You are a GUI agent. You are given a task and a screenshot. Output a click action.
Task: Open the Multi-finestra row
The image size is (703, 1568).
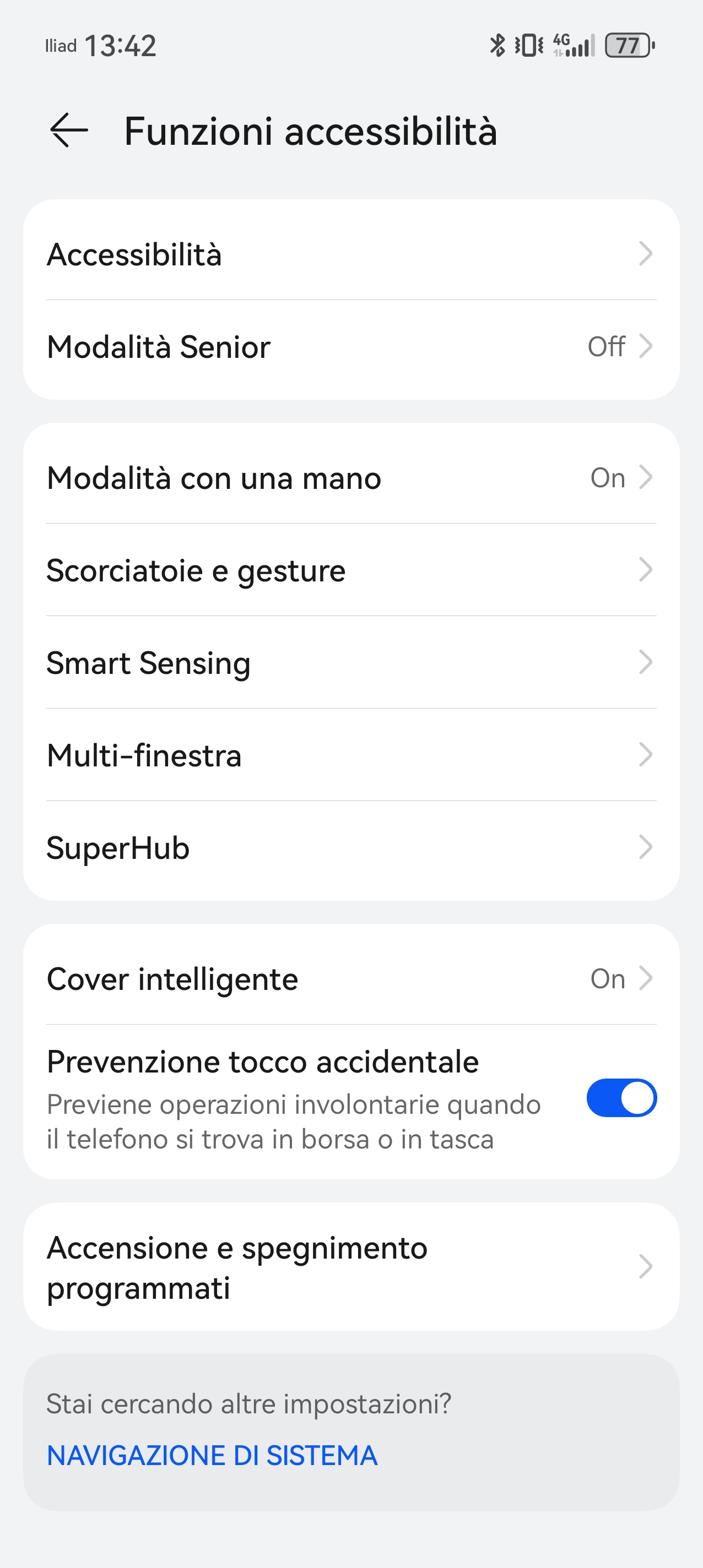pos(351,755)
